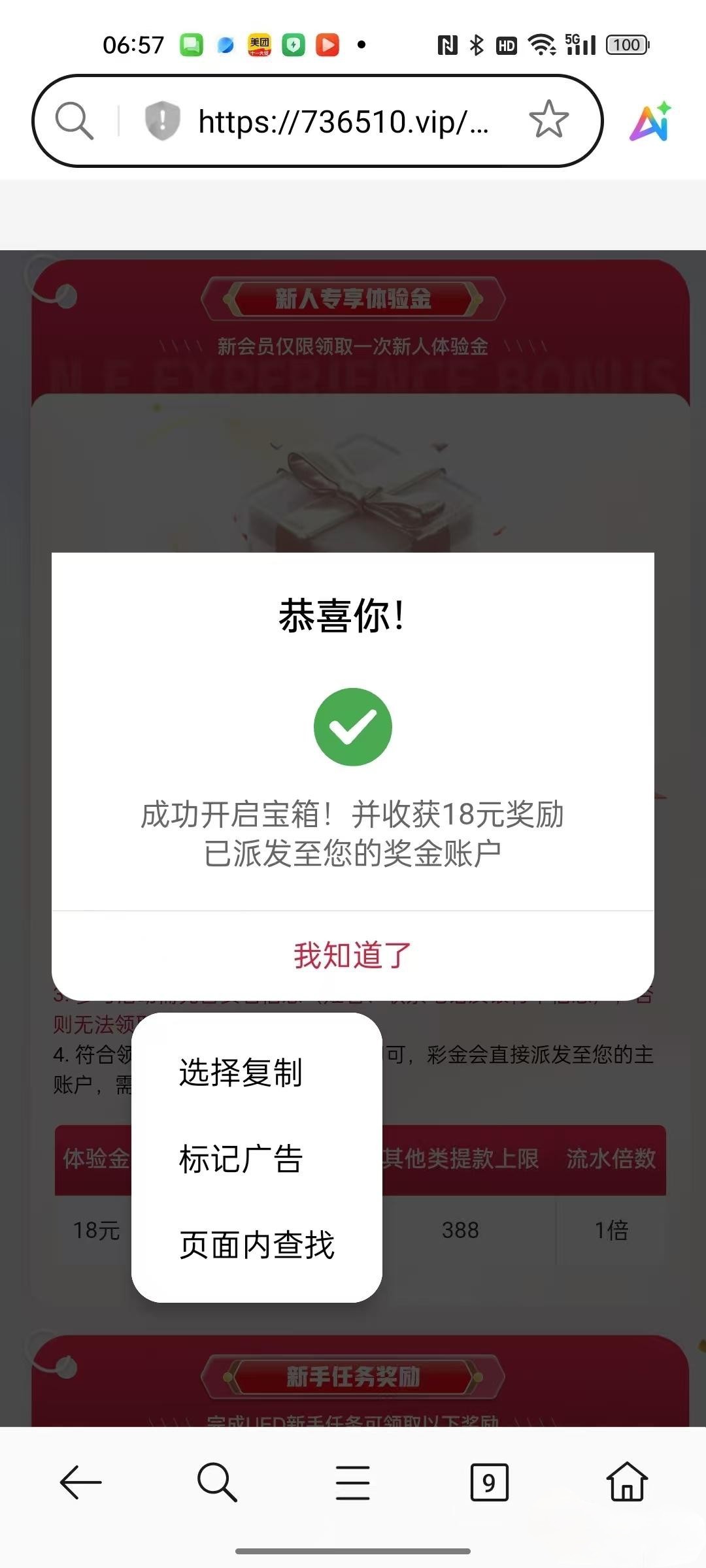The image size is (706, 1568).
Task: Open 页面内查找 to find in page
Action: (256, 1245)
